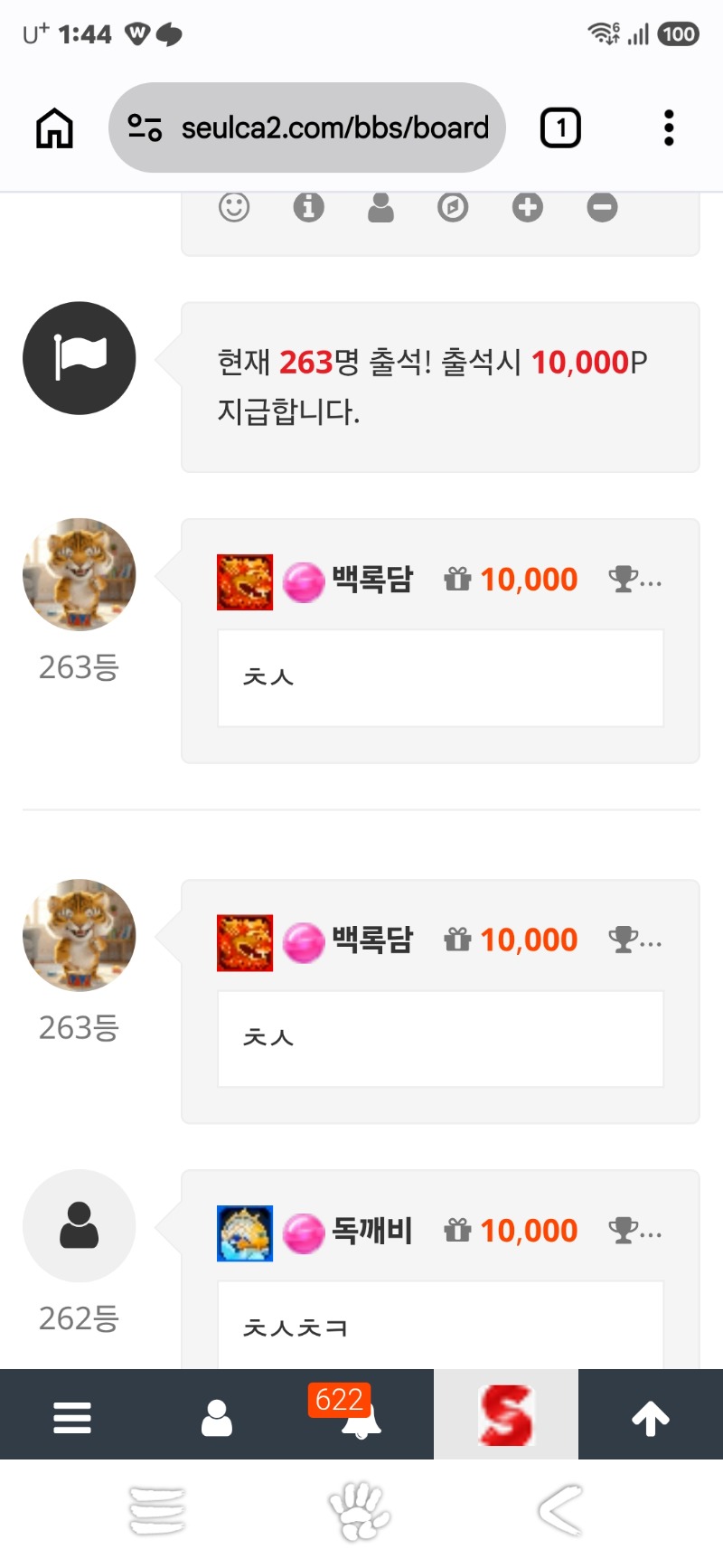Tap the red S logo button
The height and width of the screenshot is (1568, 723).
coord(506,1415)
